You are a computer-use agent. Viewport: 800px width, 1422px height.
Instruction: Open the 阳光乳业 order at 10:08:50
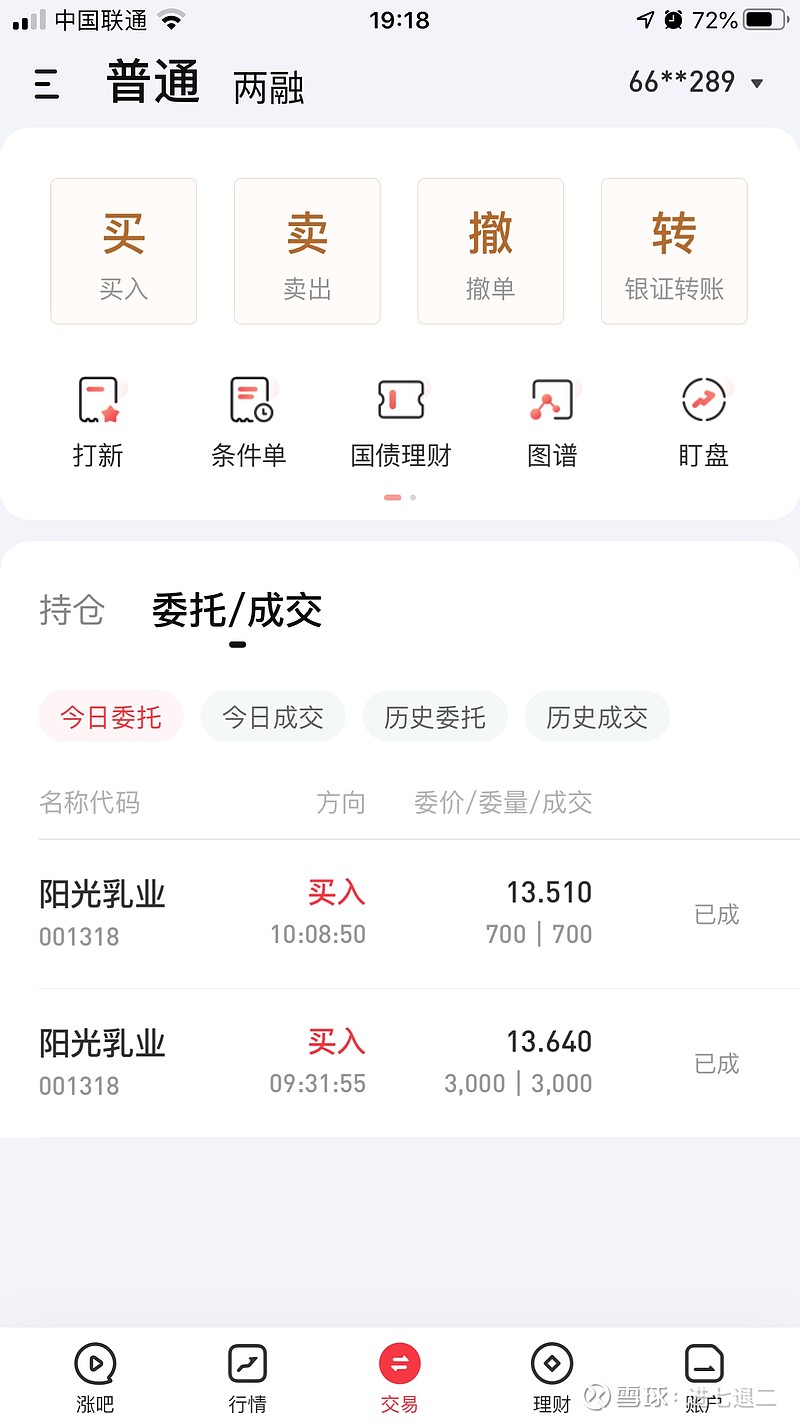pos(400,914)
